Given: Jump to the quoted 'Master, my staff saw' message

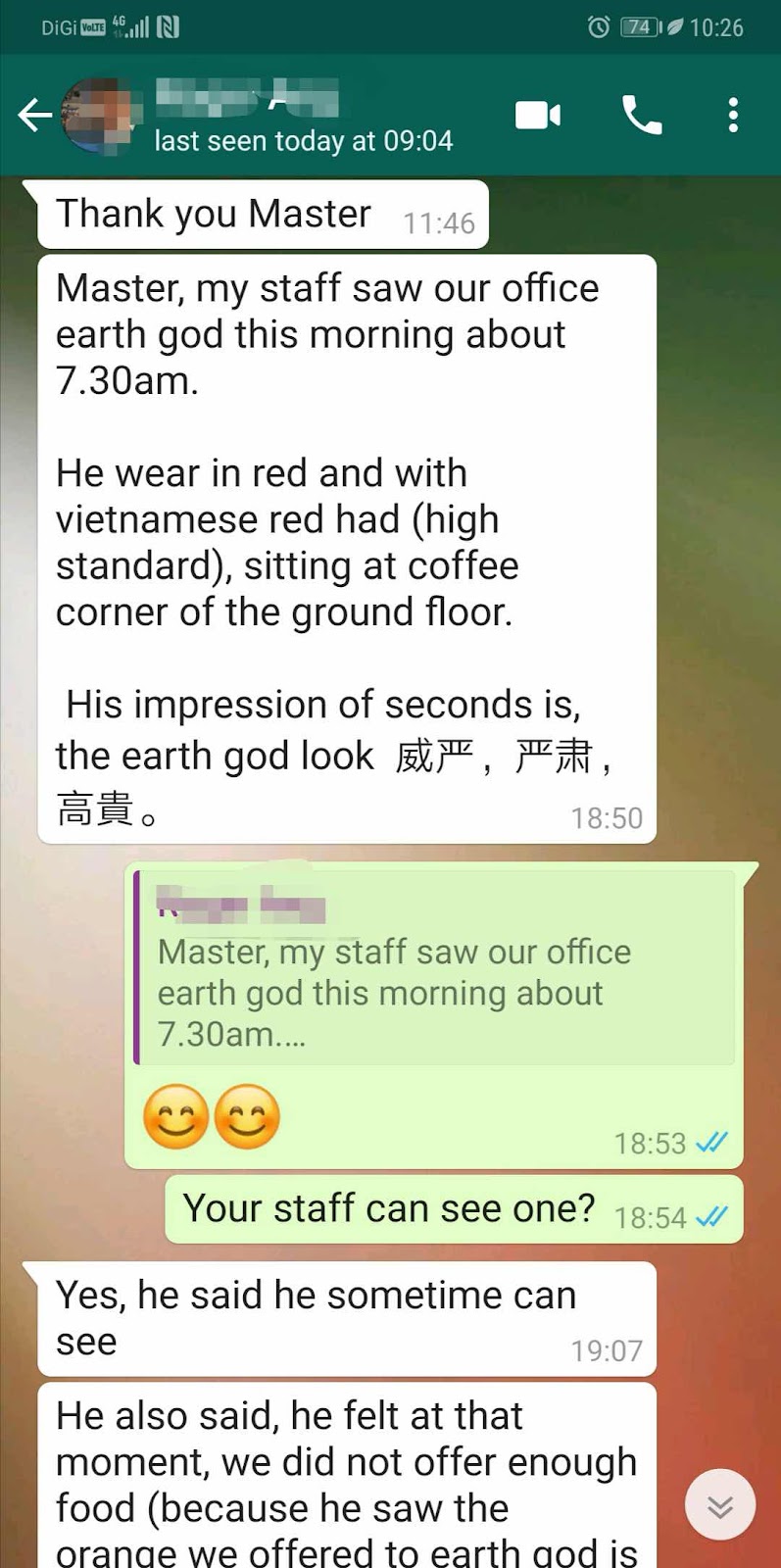Looking at the screenshot, I should click(435, 967).
